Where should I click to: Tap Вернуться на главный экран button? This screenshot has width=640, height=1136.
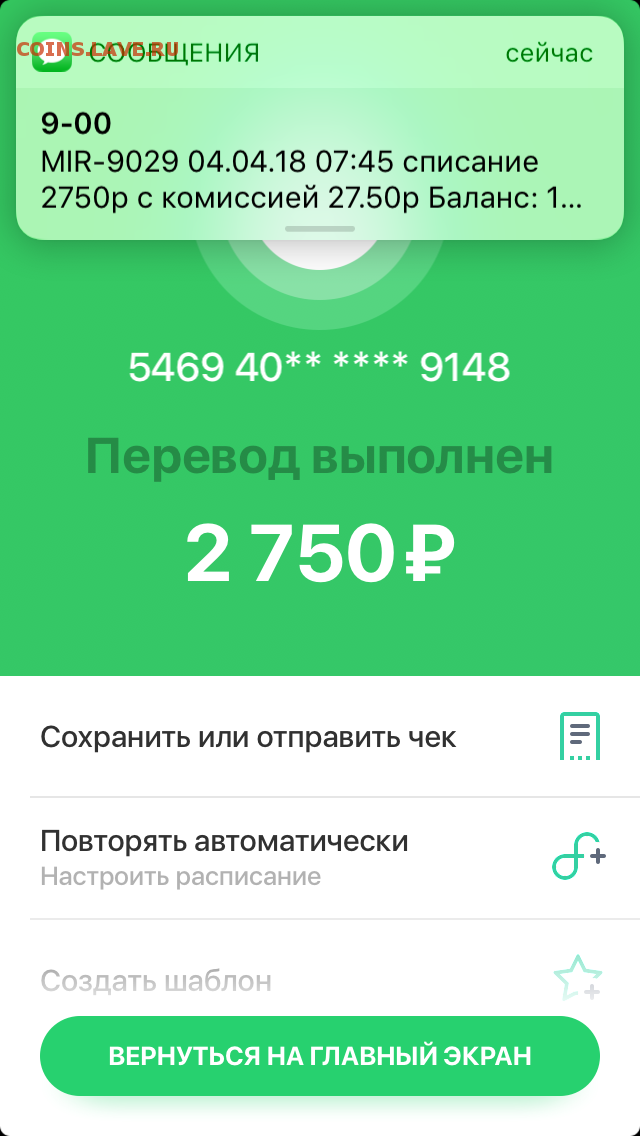click(x=320, y=1056)
